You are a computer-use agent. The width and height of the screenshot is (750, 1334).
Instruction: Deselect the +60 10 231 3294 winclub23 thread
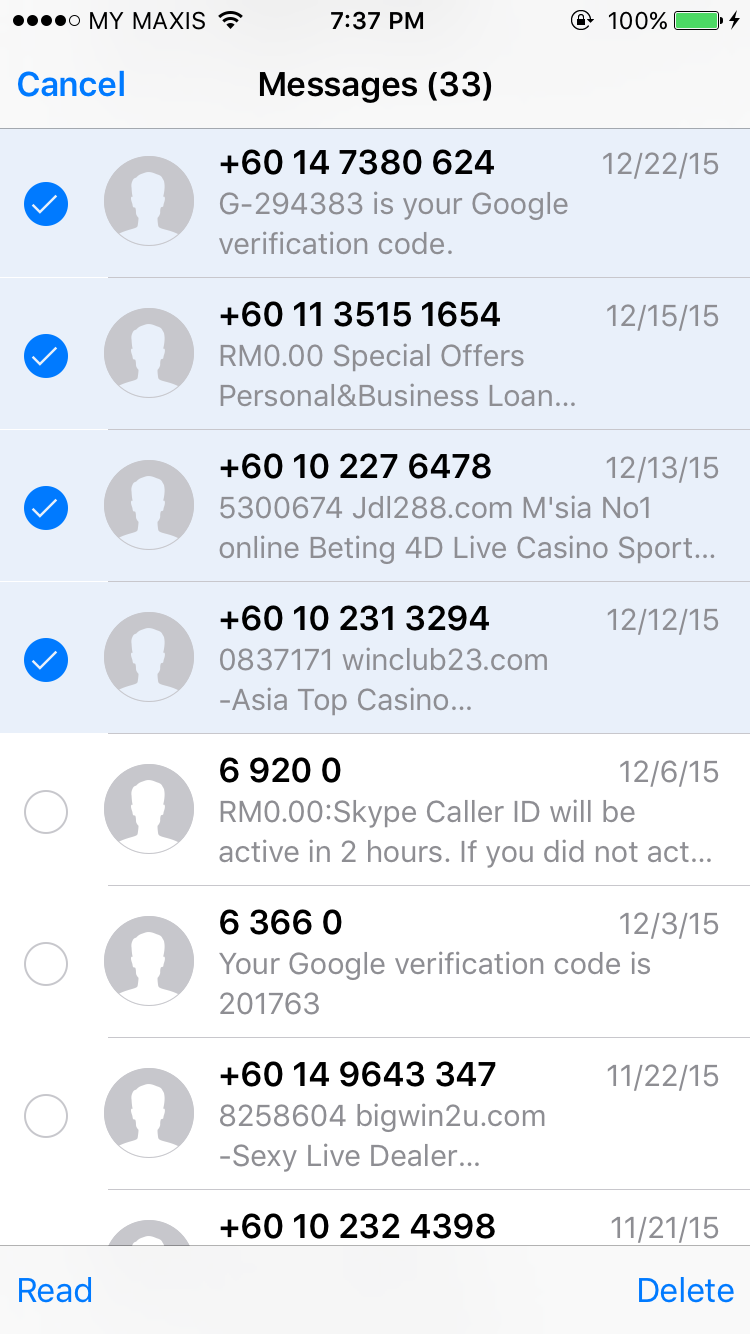click(x=46, y=660)
